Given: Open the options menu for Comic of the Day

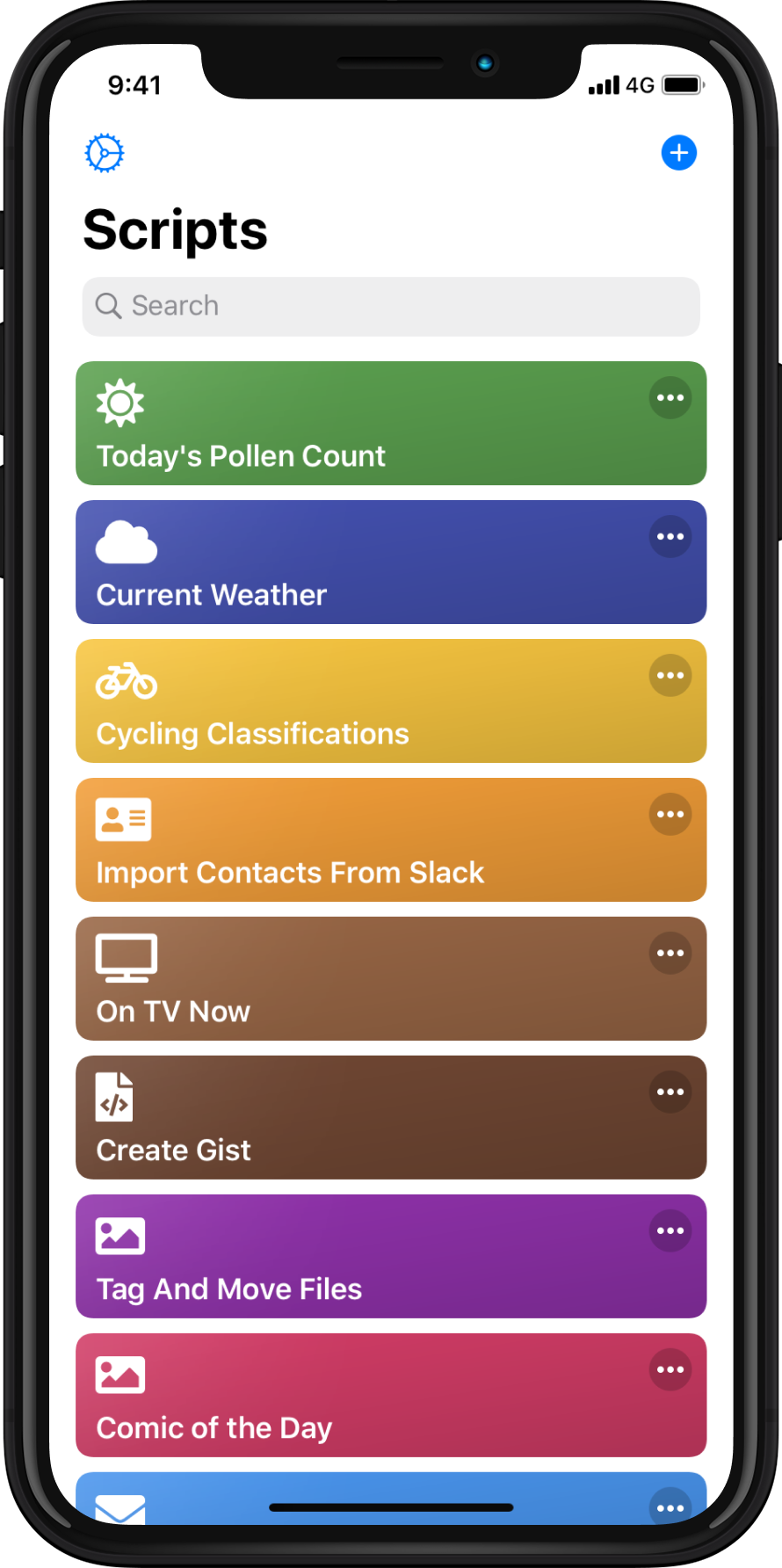Looking at the screenshot, I should [670, 1368].
